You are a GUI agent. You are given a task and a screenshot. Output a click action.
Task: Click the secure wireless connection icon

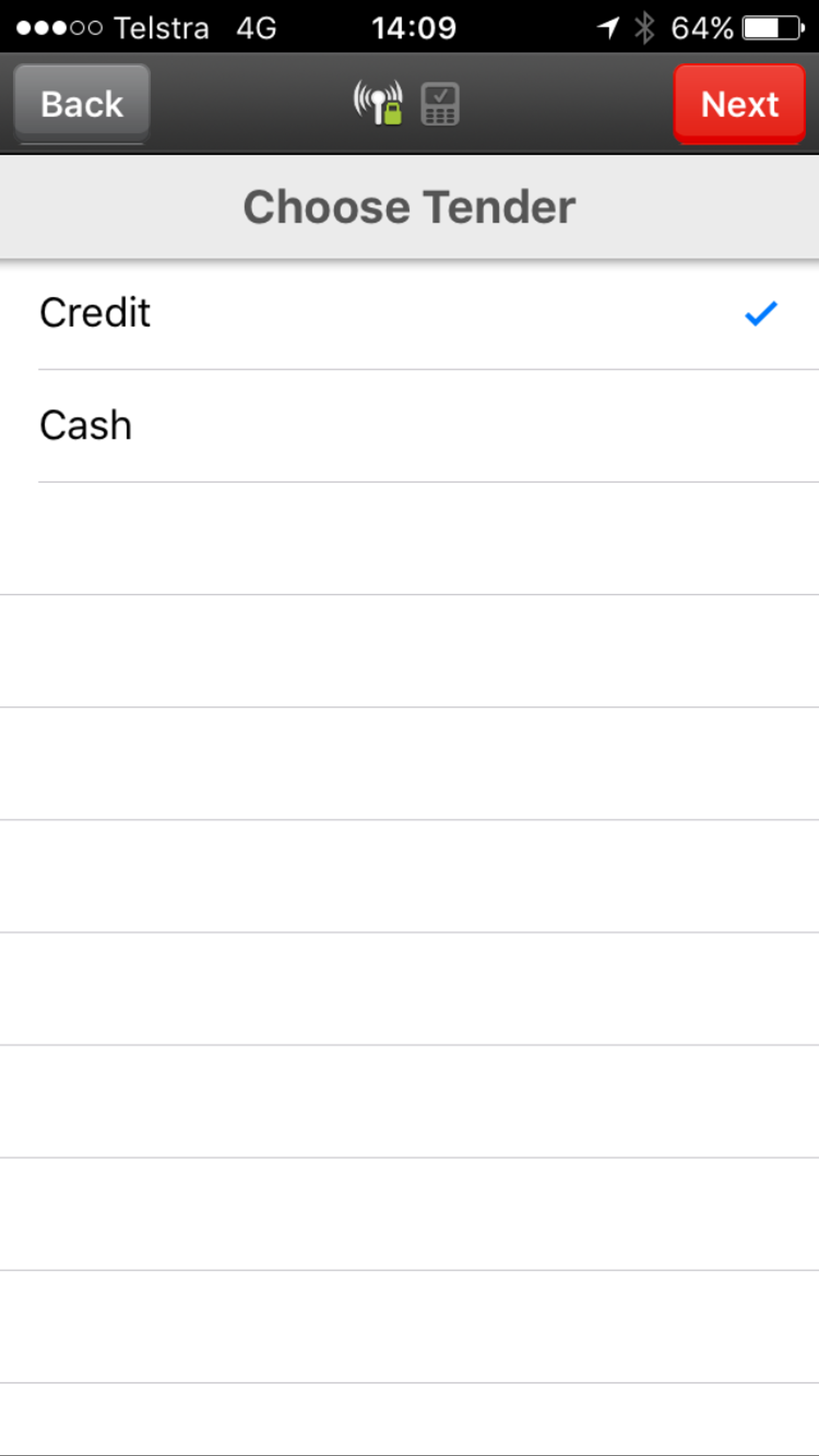pyautogui.click(x=376, y=102)
